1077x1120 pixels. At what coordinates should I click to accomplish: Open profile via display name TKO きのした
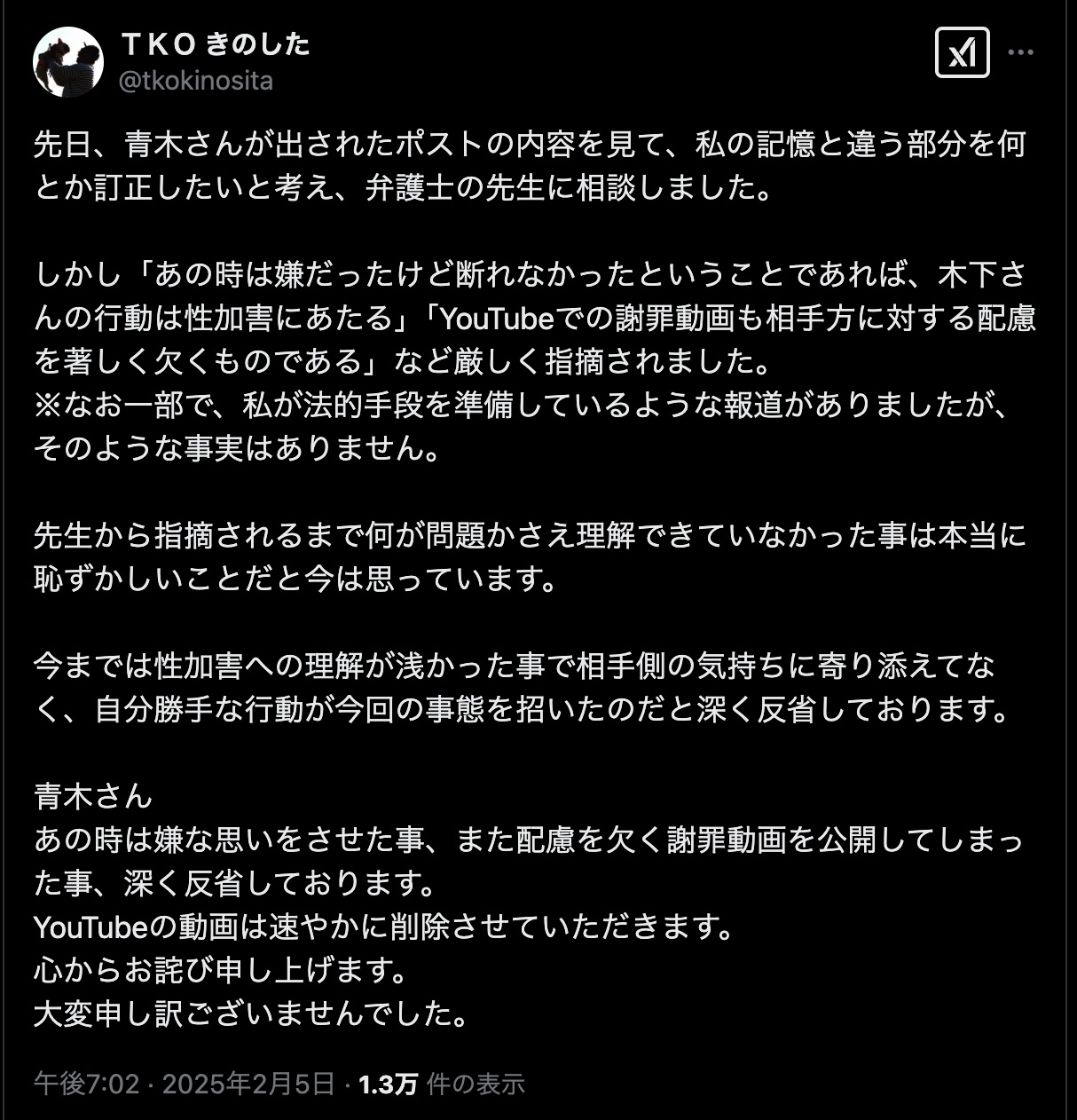pyautogui.click(x=213, y=48)
